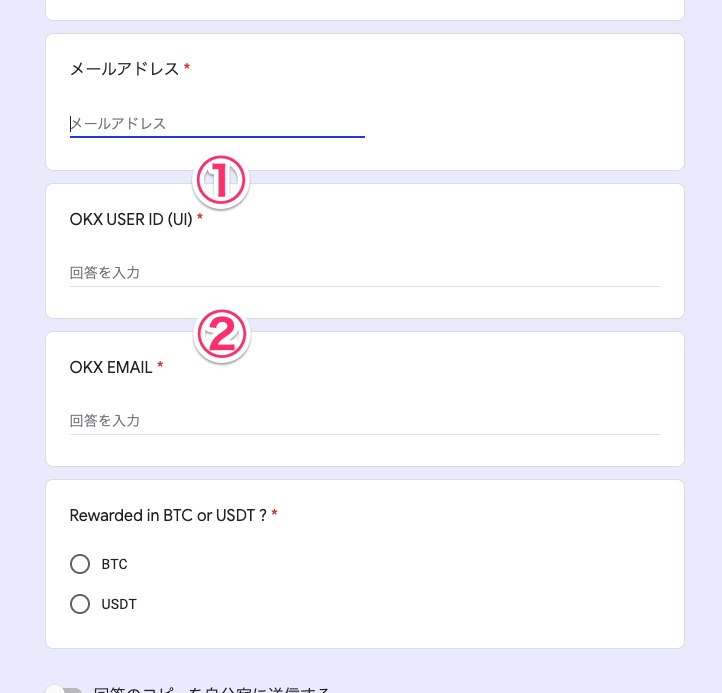722x693 pixels.
Task: Select BTC as the reward option
Action: [x=81, y=564]
